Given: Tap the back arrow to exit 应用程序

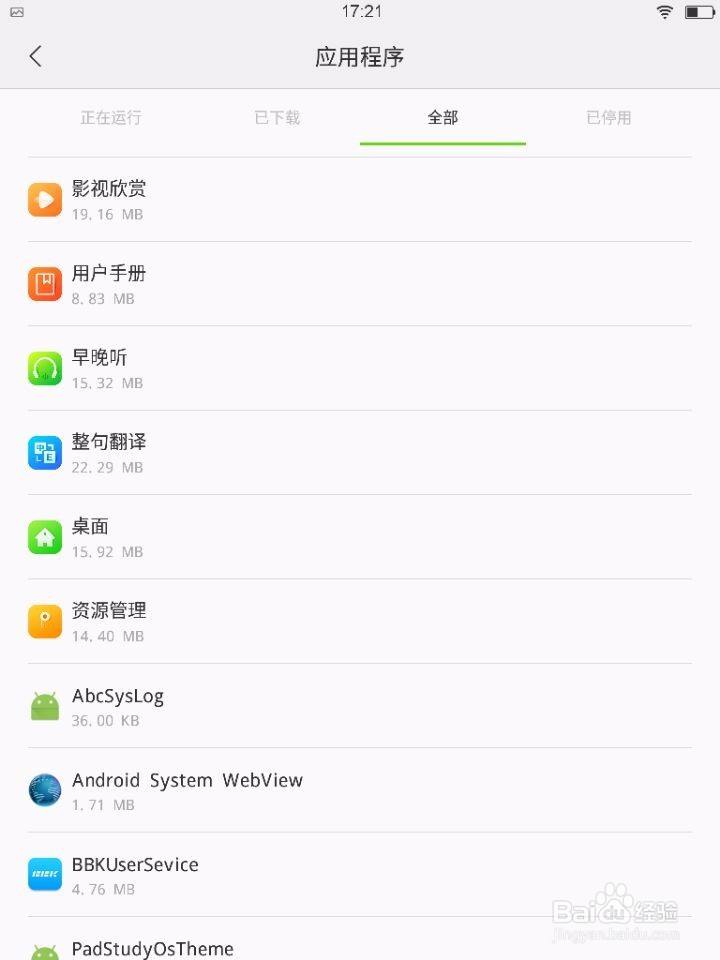Looking at the screenshot, I should click(x=35, y=57).
